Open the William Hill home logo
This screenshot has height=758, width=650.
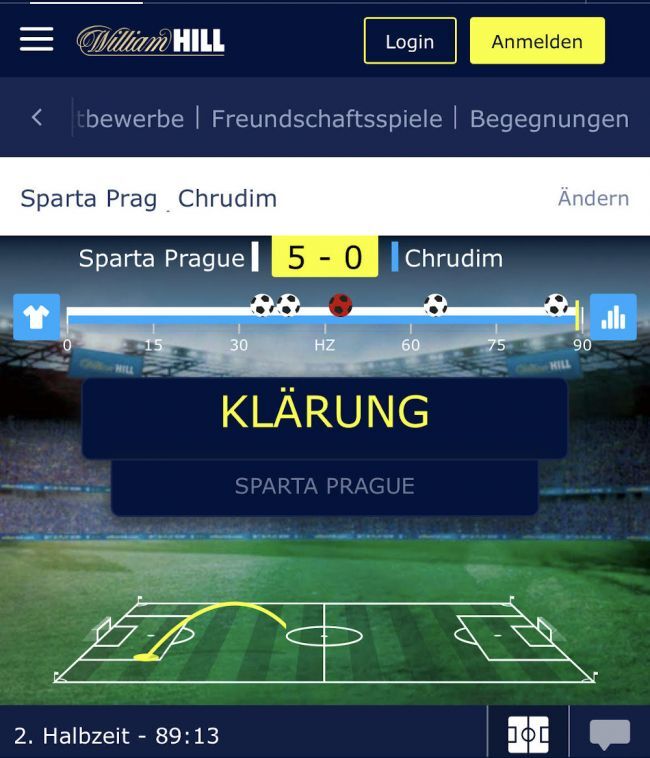pyautogui.click(x=151, y=40)
